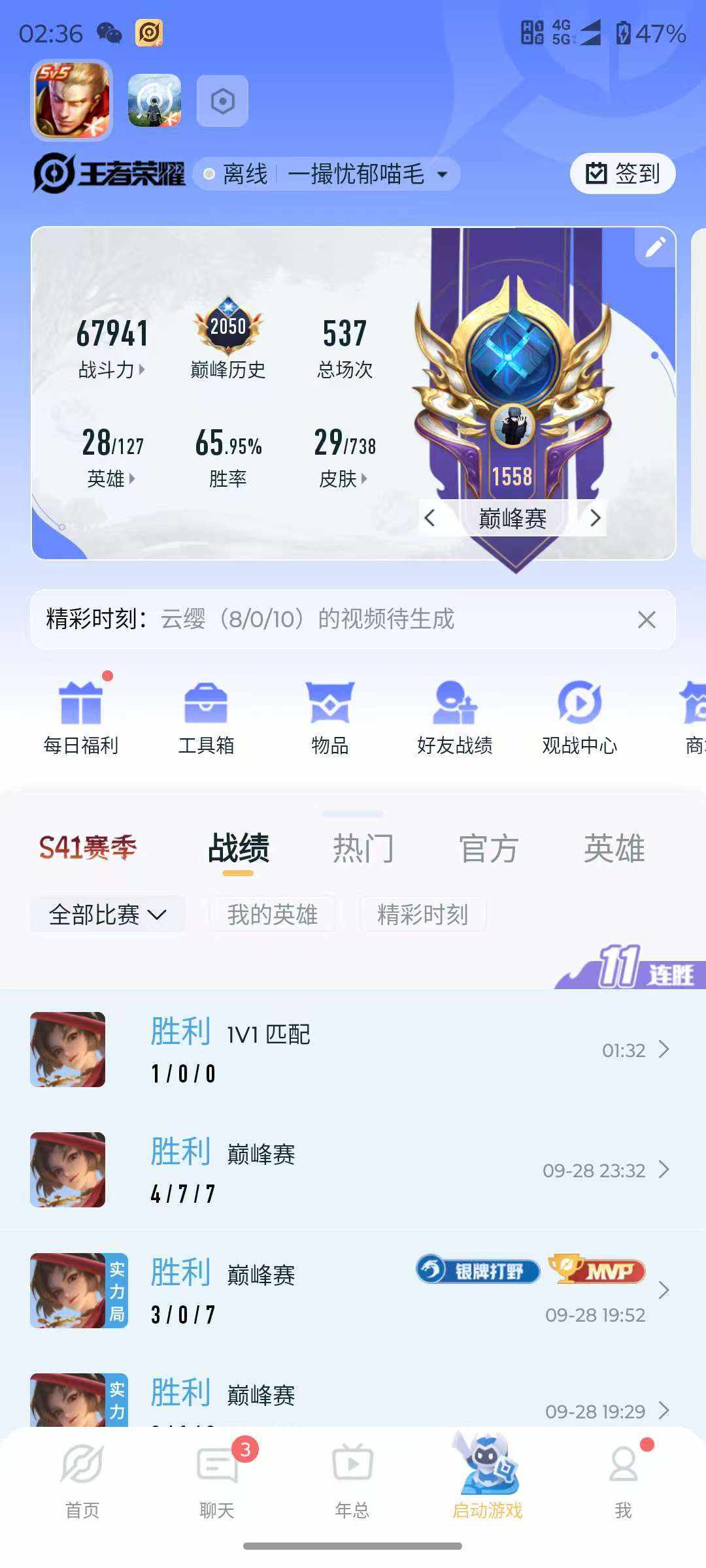Select the 我的英雄 filter button
This screenshot has height=1568, width=706.
[270, 914]
